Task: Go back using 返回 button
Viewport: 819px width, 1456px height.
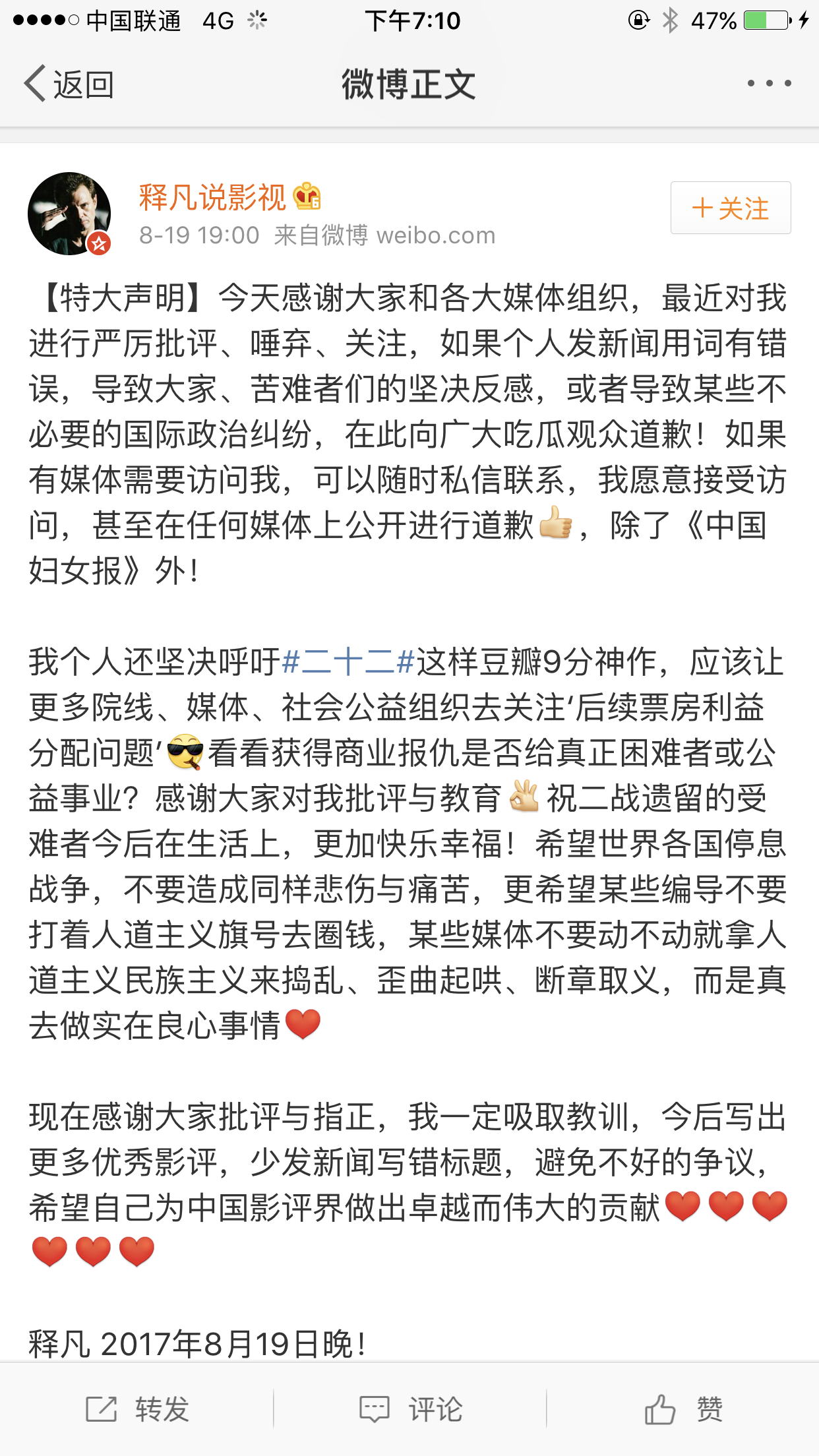Action: coord(69,84)
